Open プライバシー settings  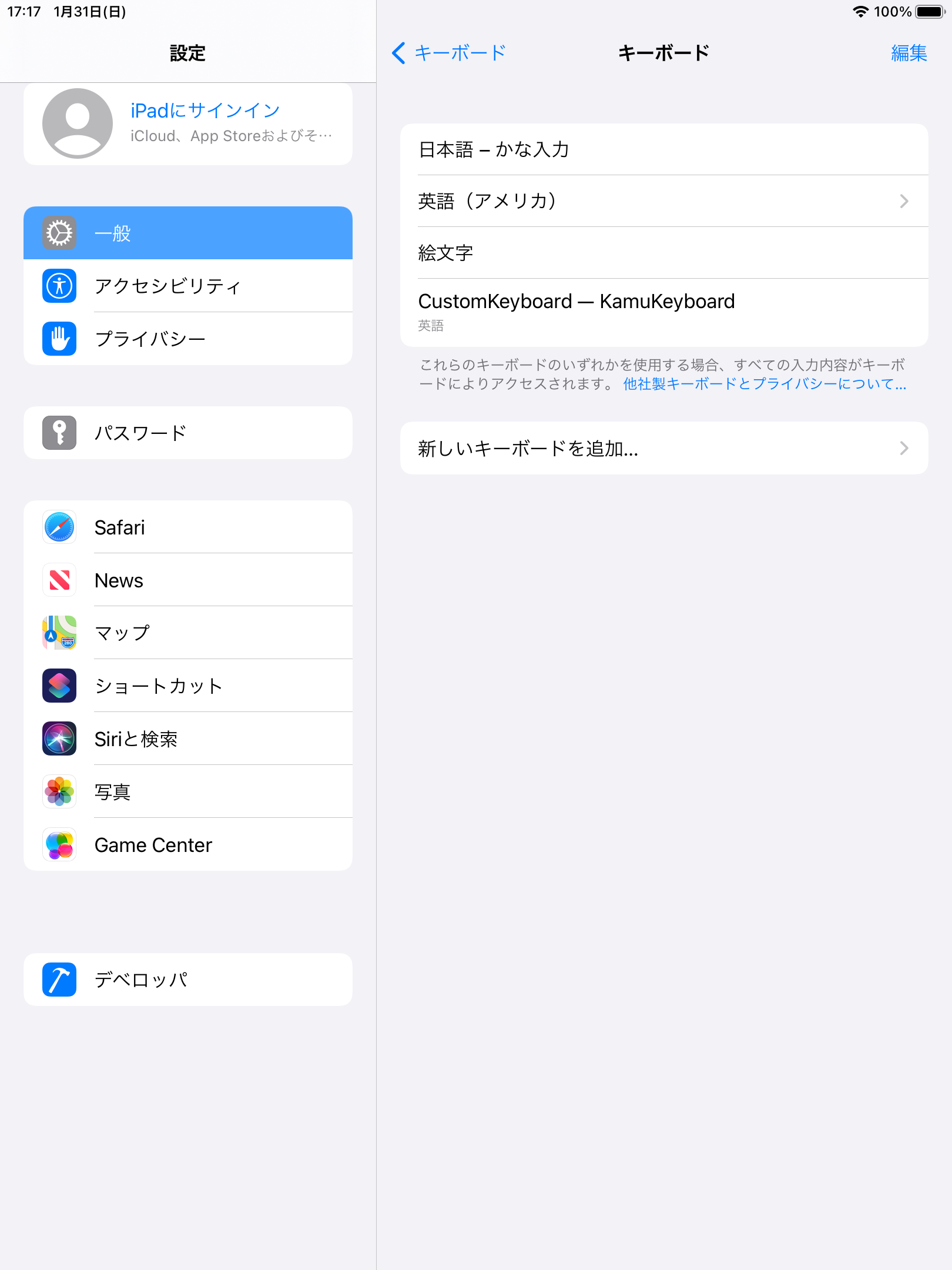(188, 339)
